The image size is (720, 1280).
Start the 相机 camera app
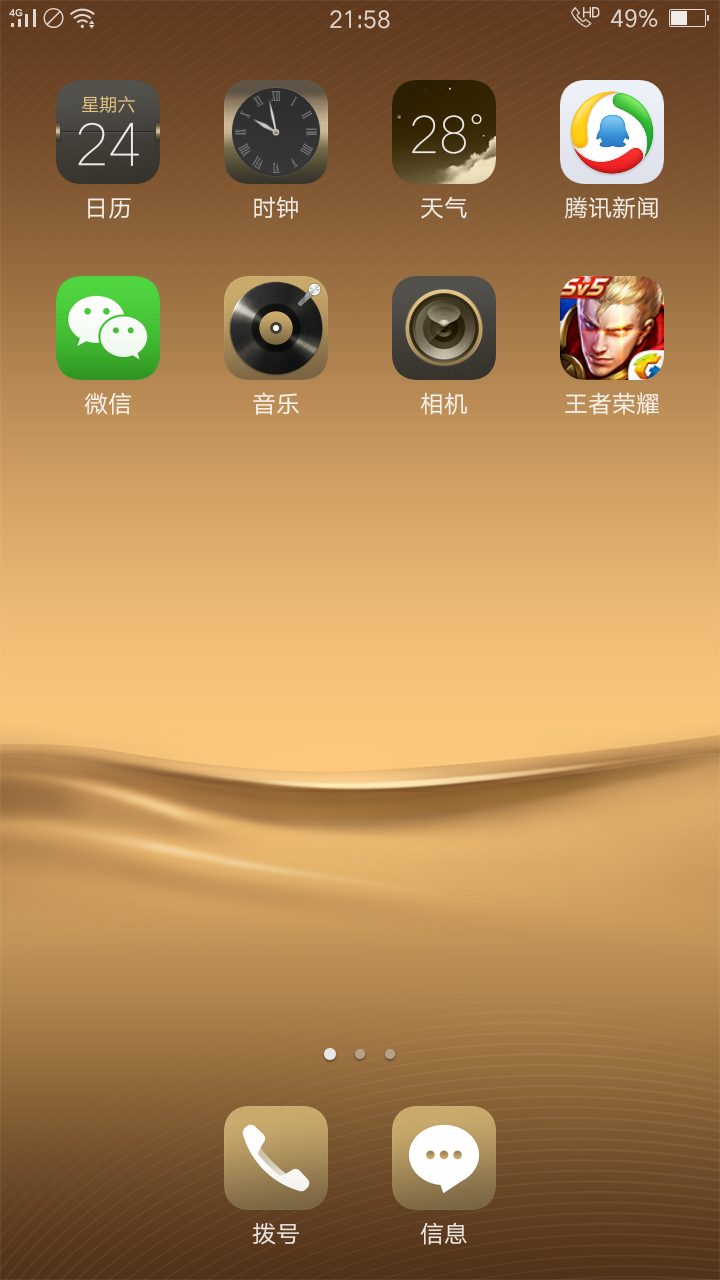[x=444, y=329]
